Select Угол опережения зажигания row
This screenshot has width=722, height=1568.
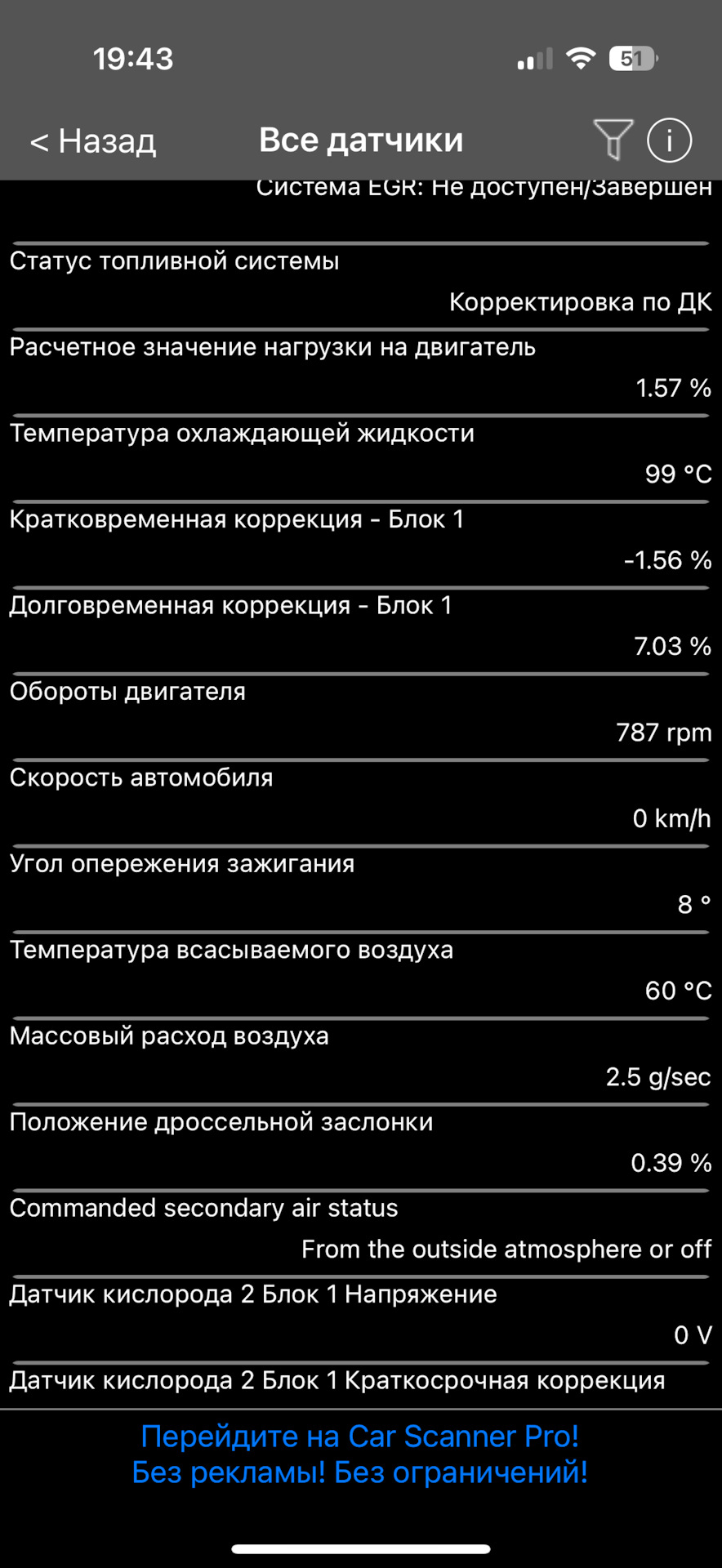pos(360,884)
